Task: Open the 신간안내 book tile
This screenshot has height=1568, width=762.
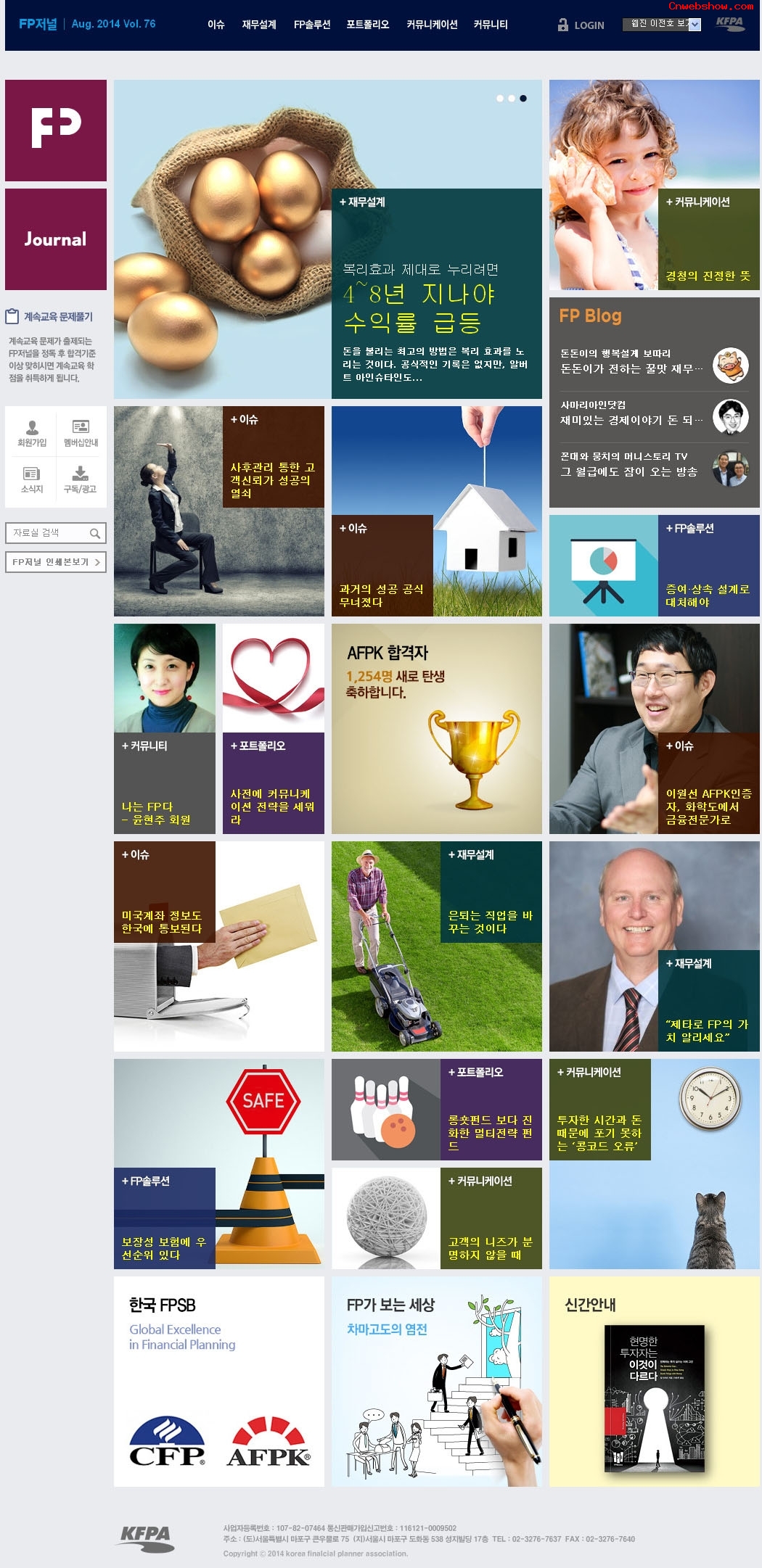Action: tap(654, 1382)
